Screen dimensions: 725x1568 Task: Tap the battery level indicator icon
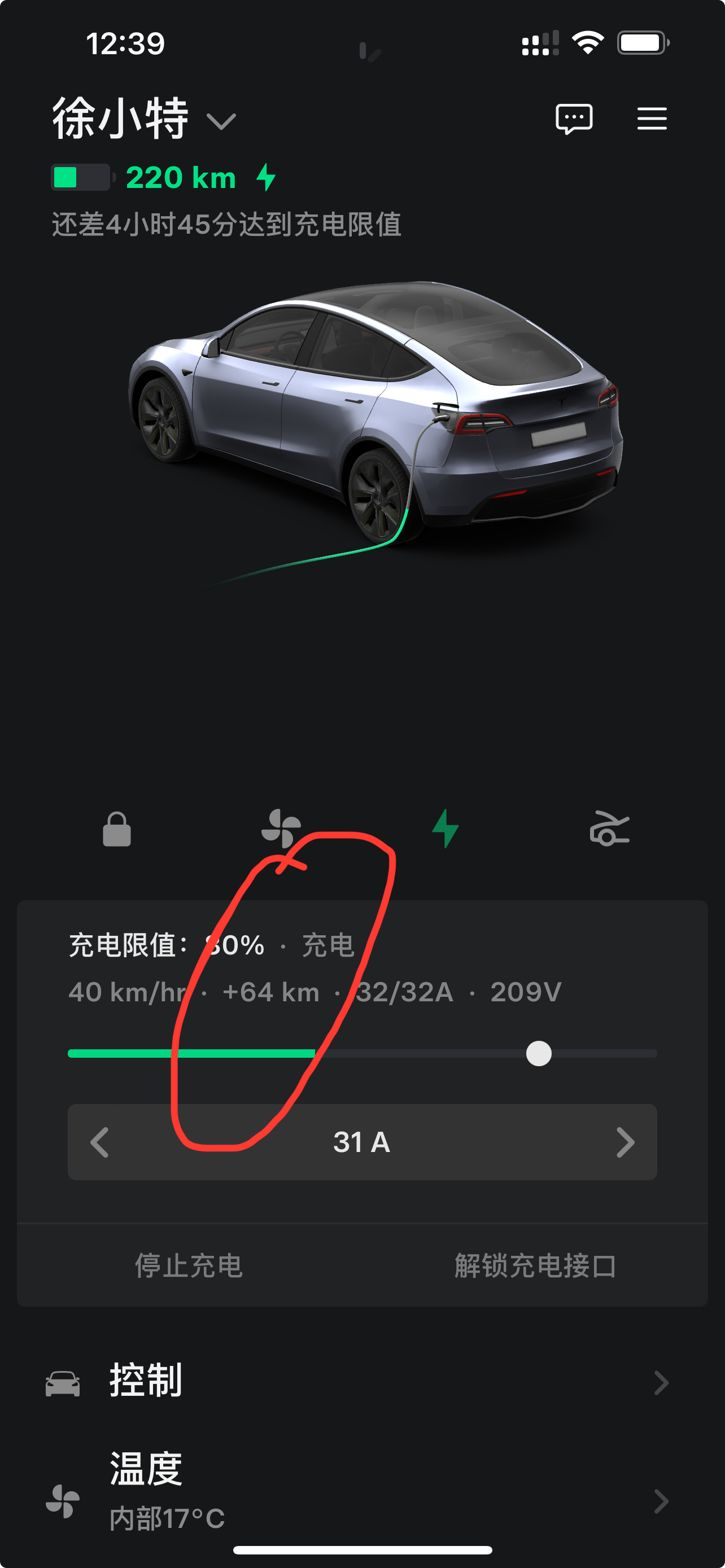coord(80,178)
